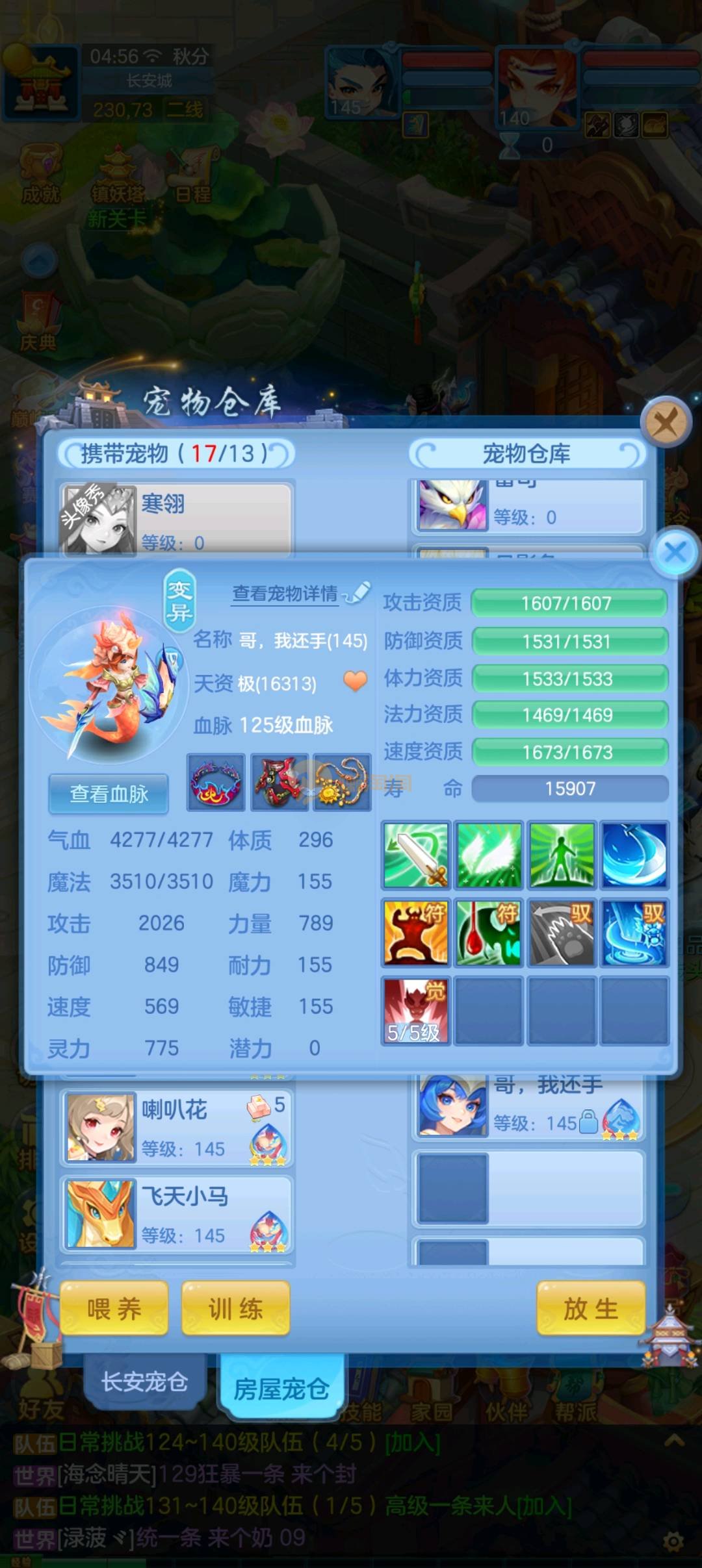The height and width of the screenshot is (1568, 702).
Task: View the green wings skill icon
Action: (x=489, y=855)
